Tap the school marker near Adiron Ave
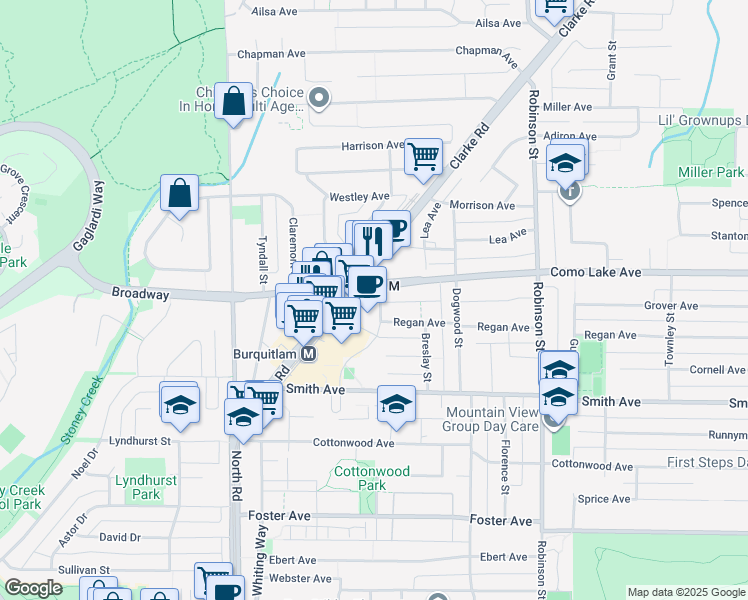748x600 pixels. click(566, 161)
